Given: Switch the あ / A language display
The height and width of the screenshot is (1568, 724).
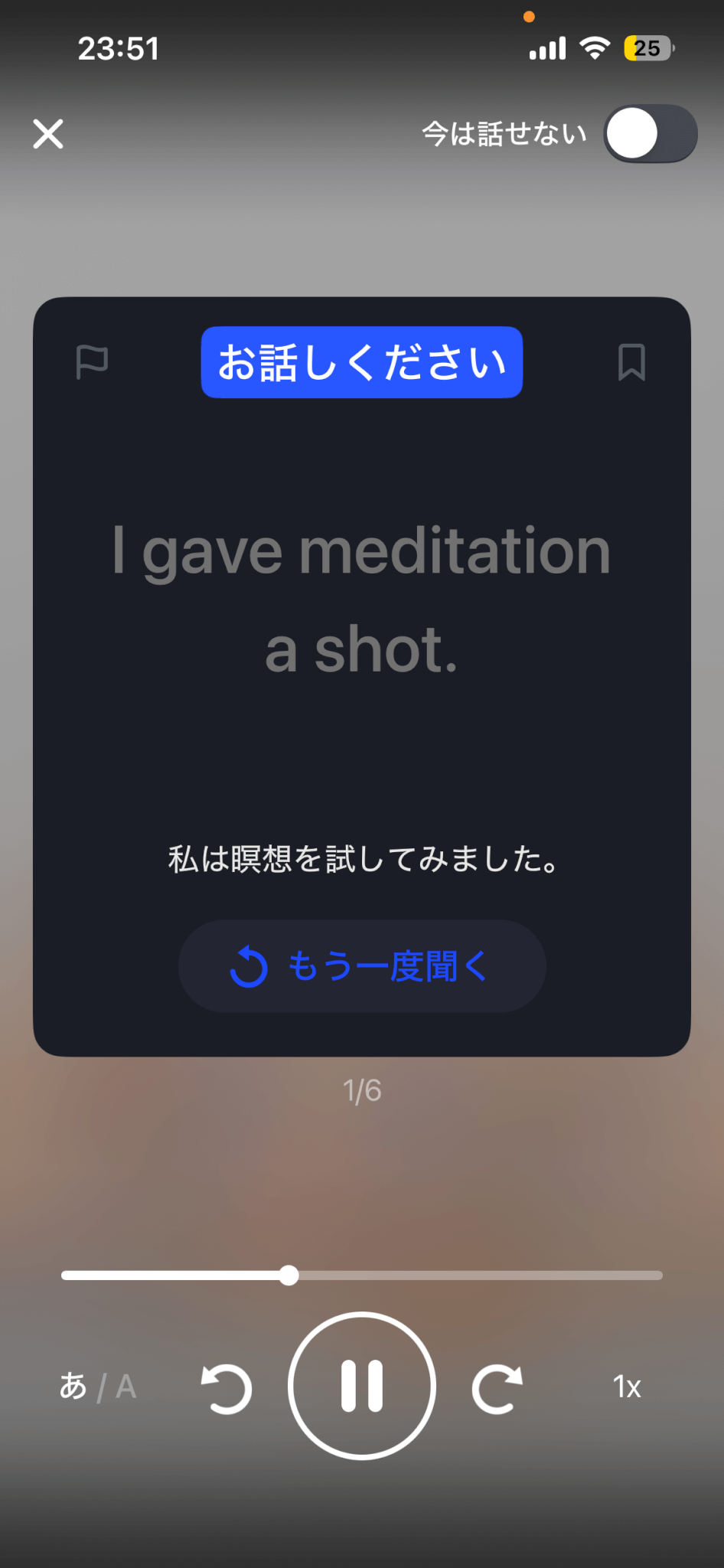Looking at the screenshot, I should 98,1387.
